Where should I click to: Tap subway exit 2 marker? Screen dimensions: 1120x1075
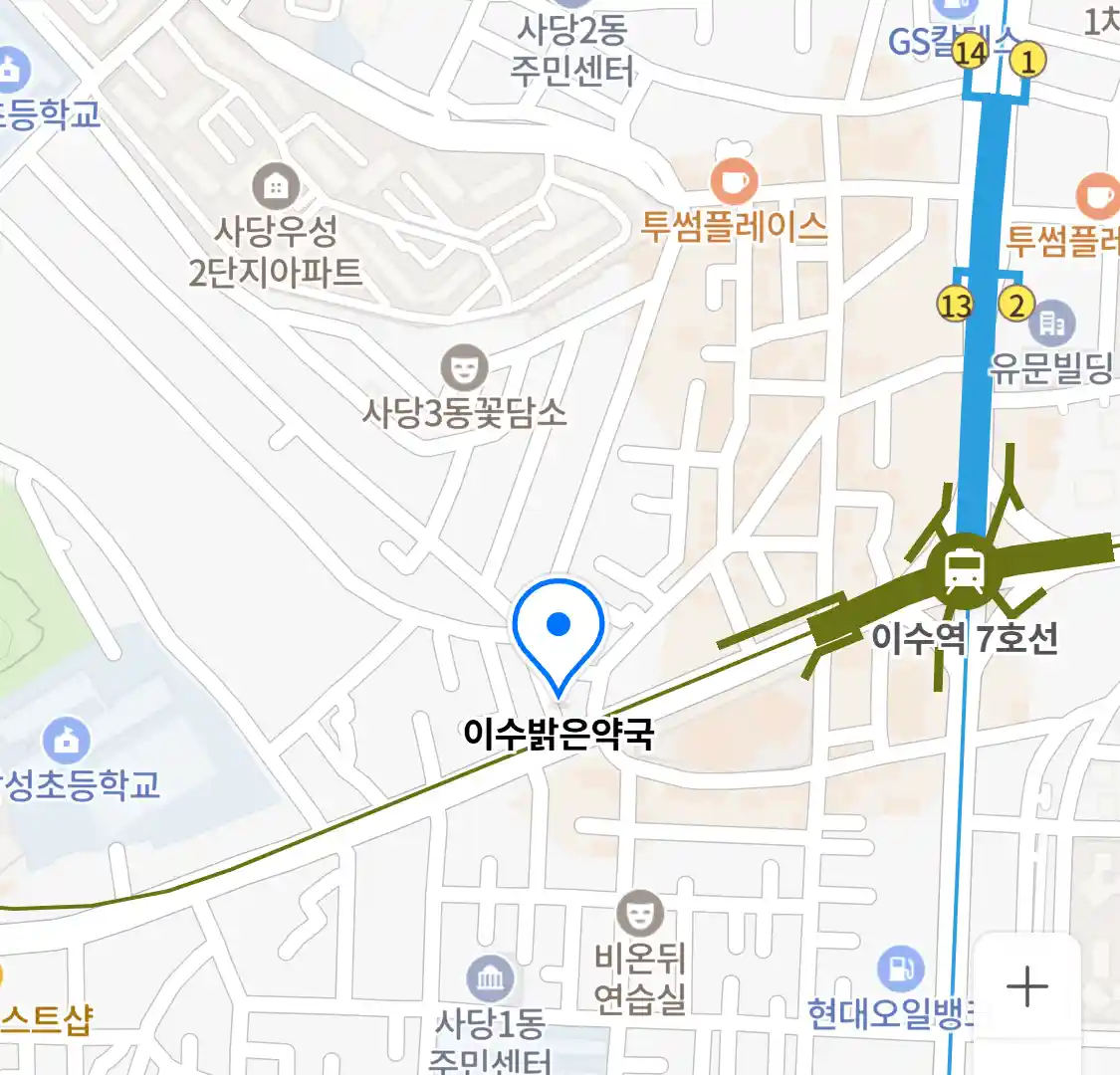(x=1016, y=304)
